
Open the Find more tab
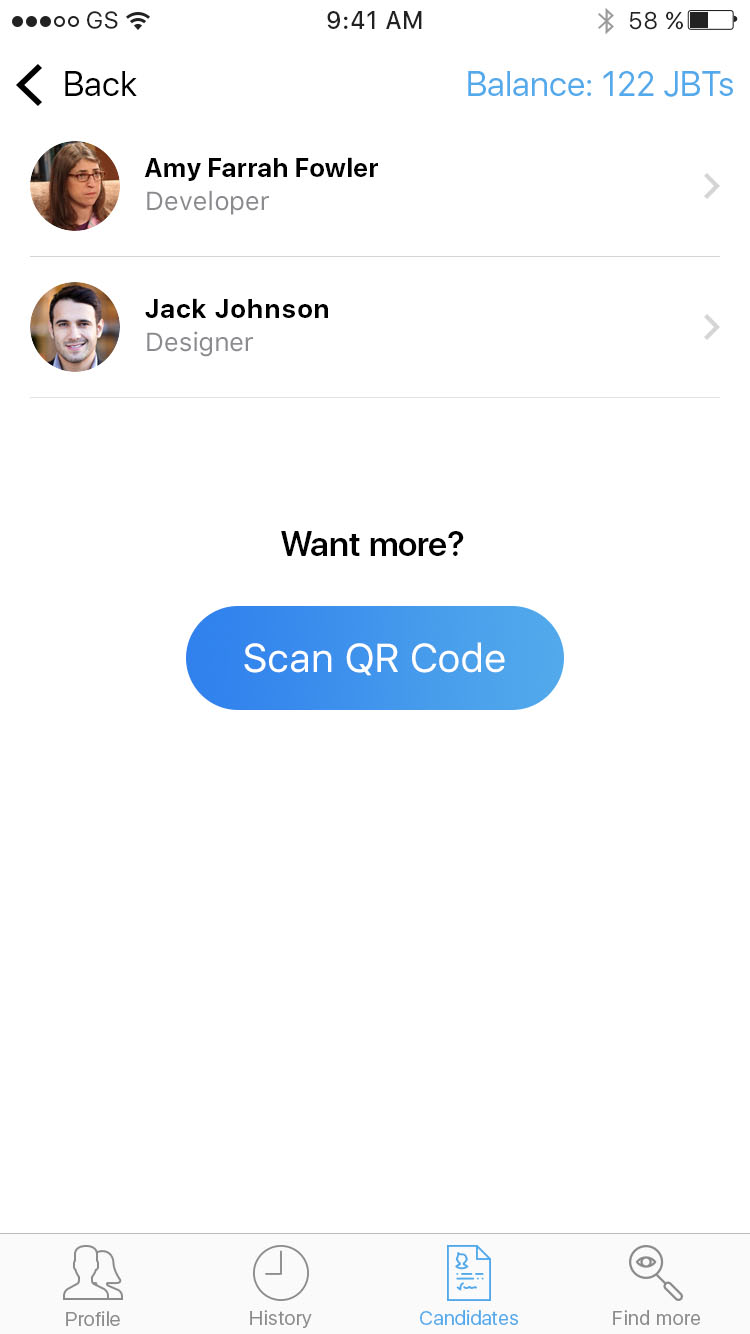656,1286
